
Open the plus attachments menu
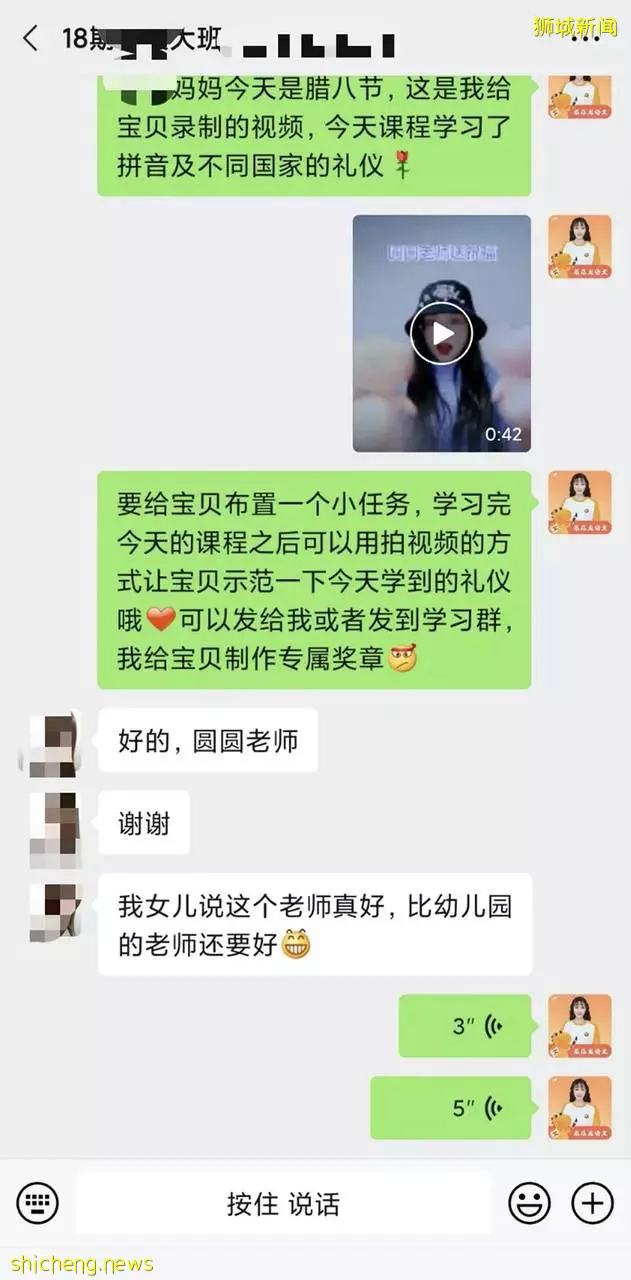tap(592, 1203)
